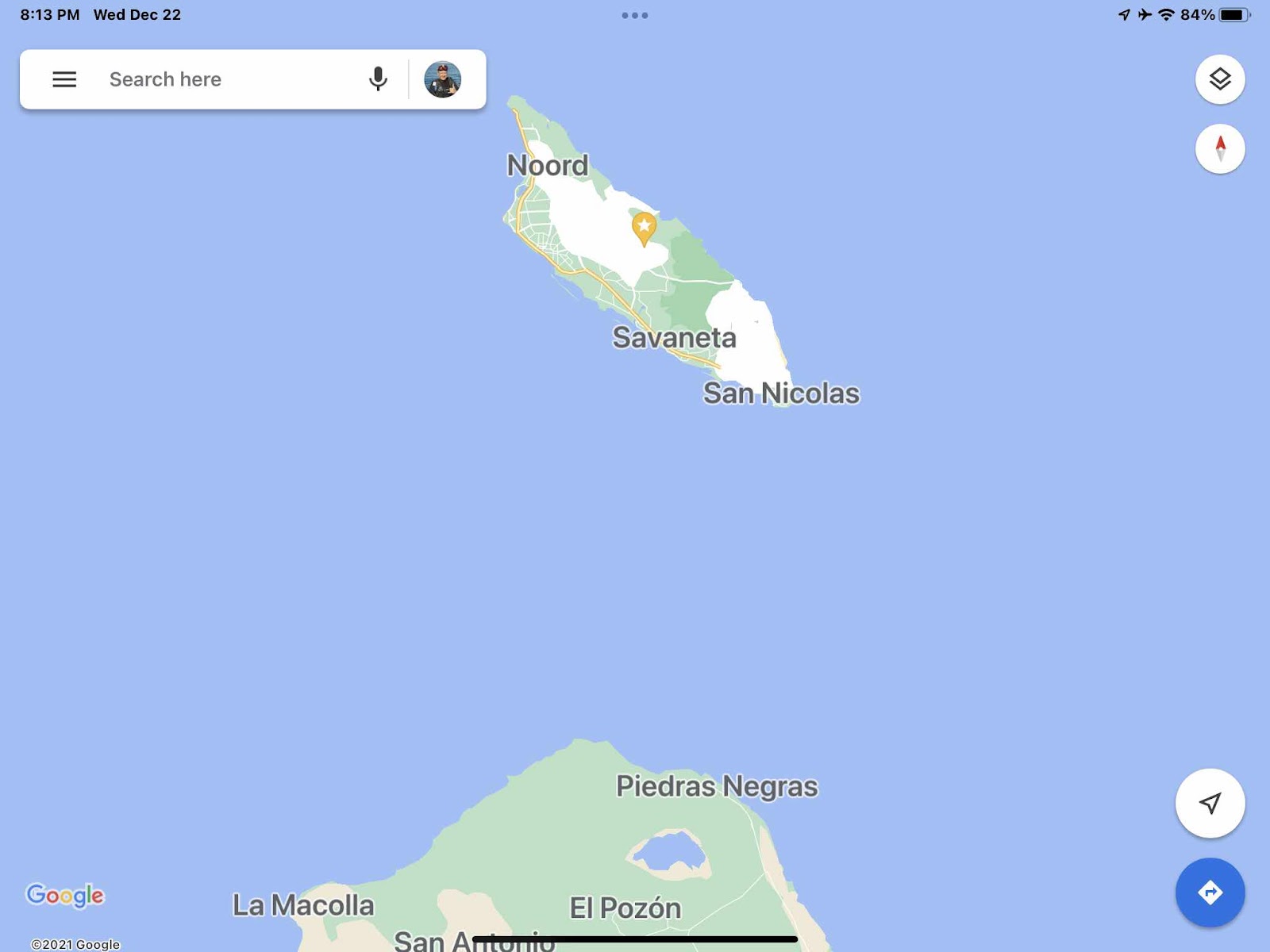Select the starred saved place pin
Image resolution: width=1270 pixels, height=952 pixels.
tap(644, 228)
